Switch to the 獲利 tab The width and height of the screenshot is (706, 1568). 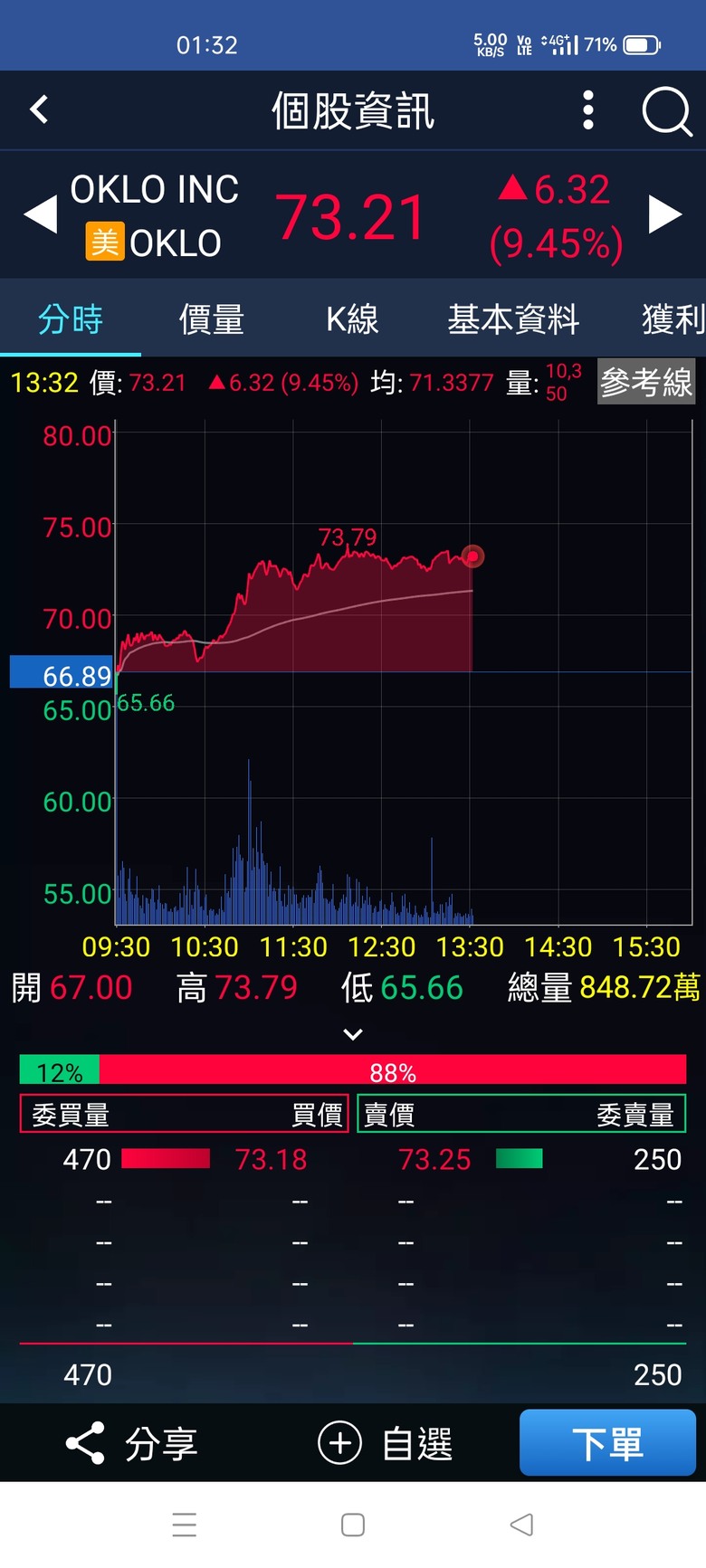tap(673, 319)
